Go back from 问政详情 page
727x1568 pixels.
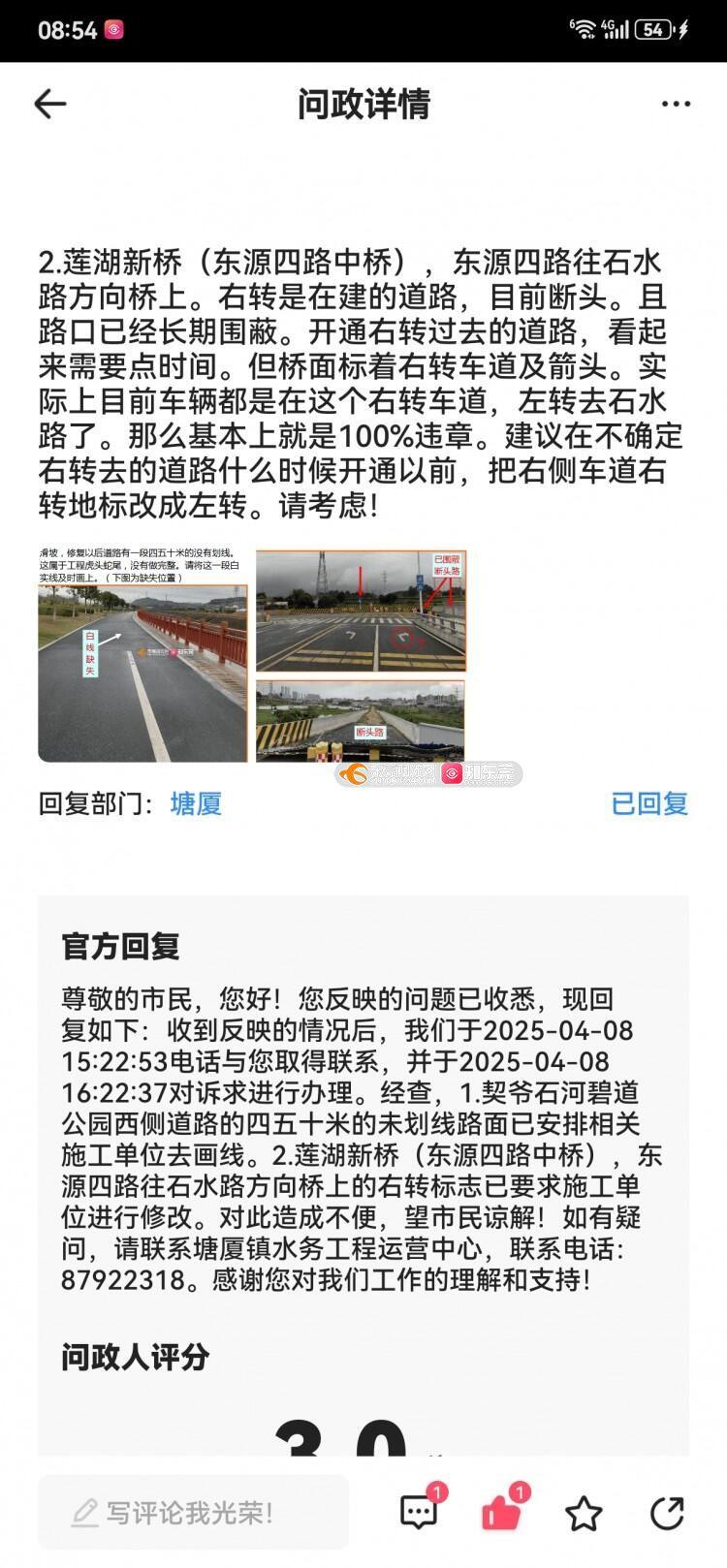(50, 104)
